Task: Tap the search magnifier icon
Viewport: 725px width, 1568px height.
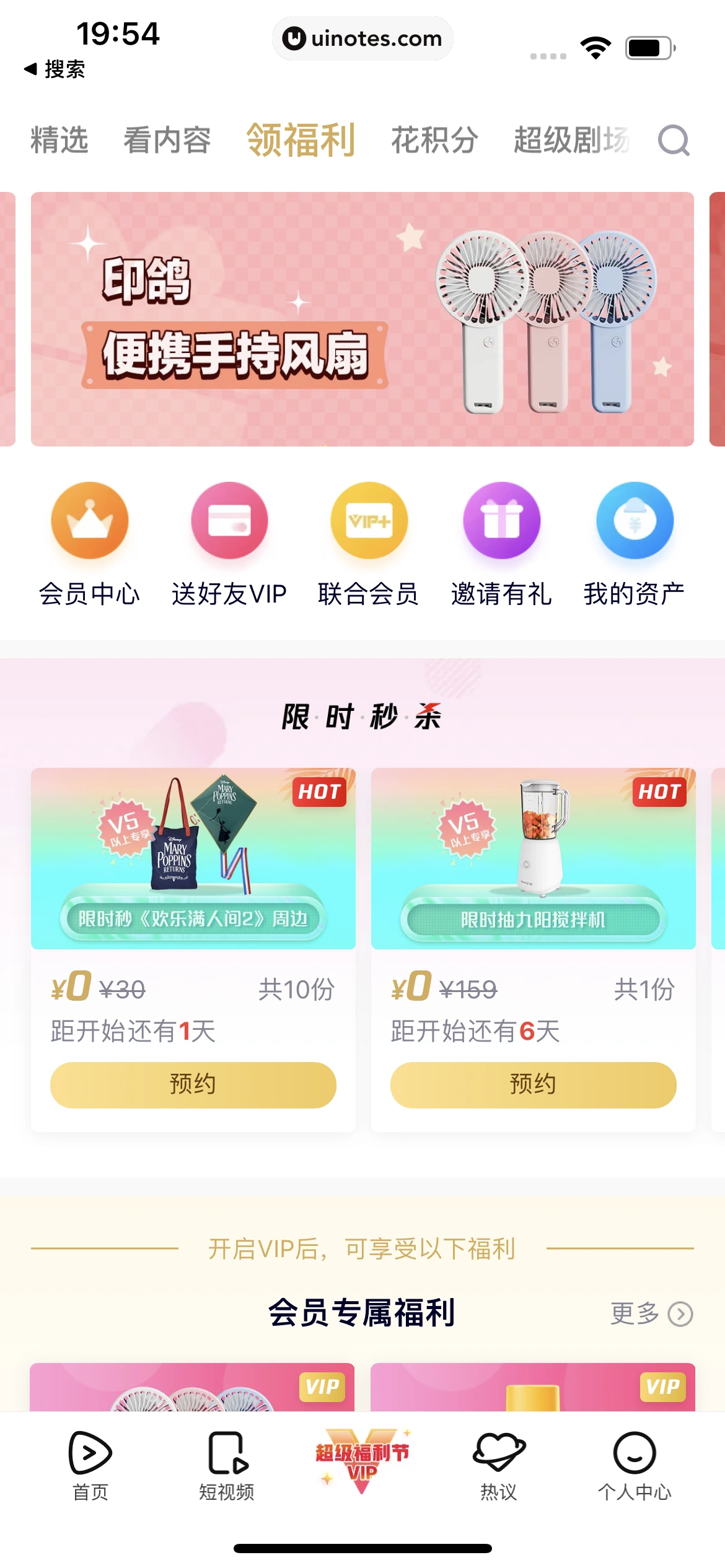Action: pyautogui.click(x=675, y=141)
